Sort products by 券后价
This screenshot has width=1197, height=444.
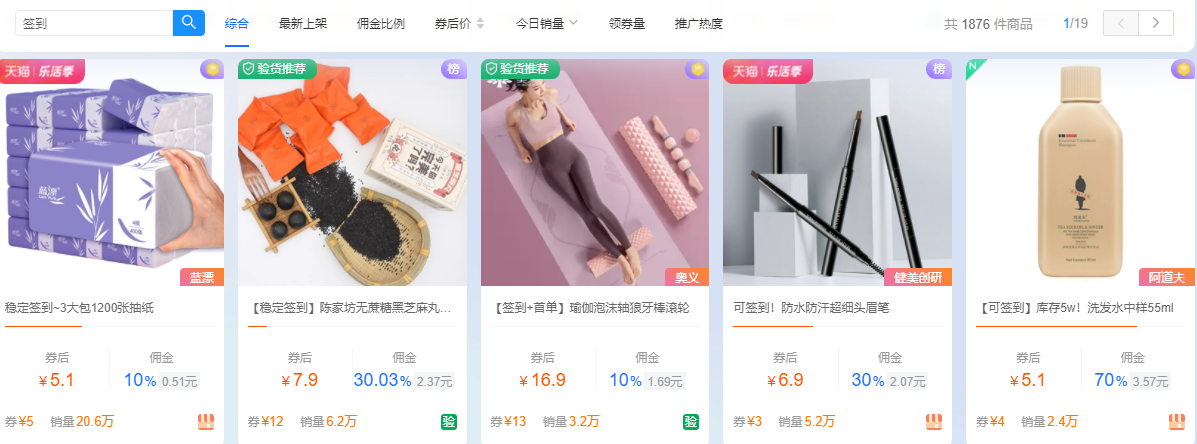coord(459,23)
